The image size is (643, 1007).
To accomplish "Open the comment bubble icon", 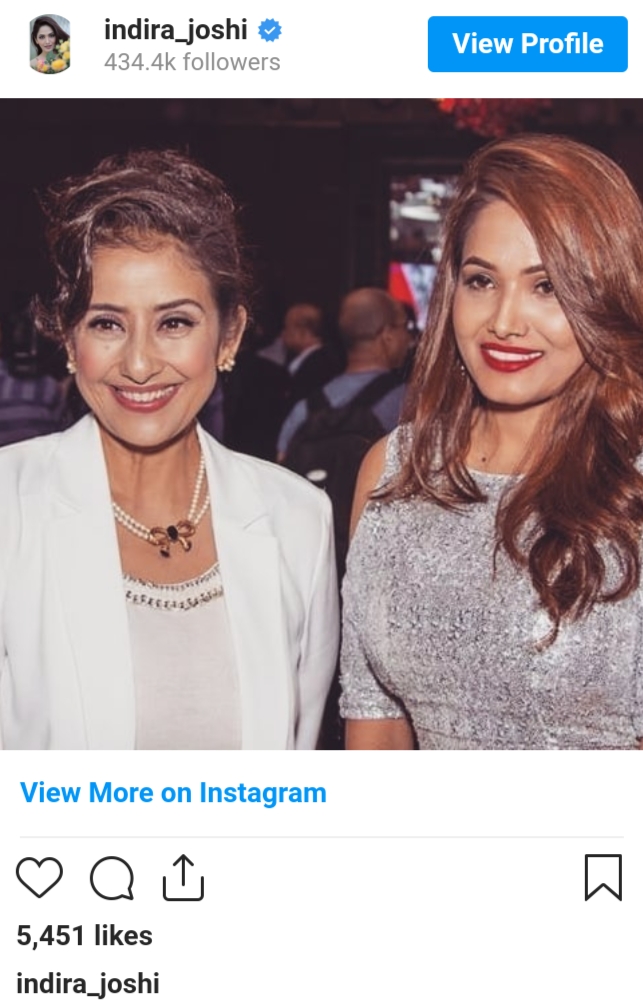I will click(111, 878).
